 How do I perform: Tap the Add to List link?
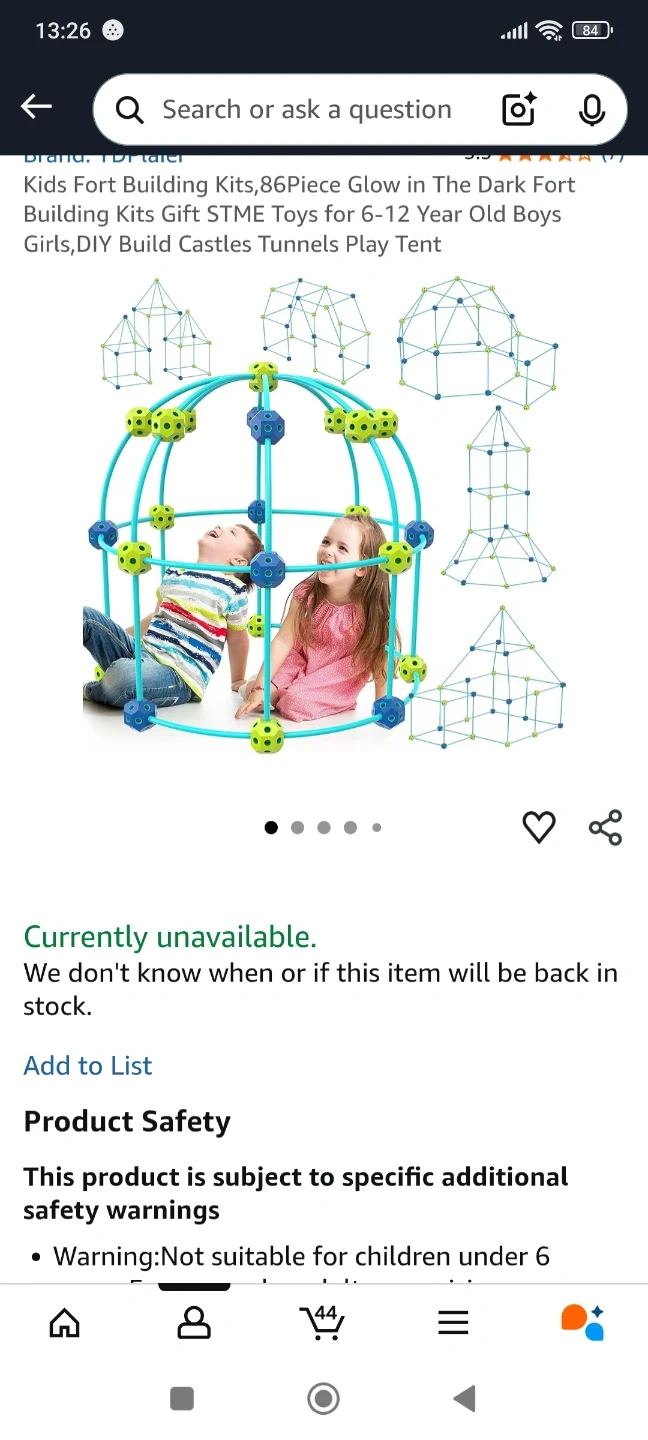pos(88,1065)
